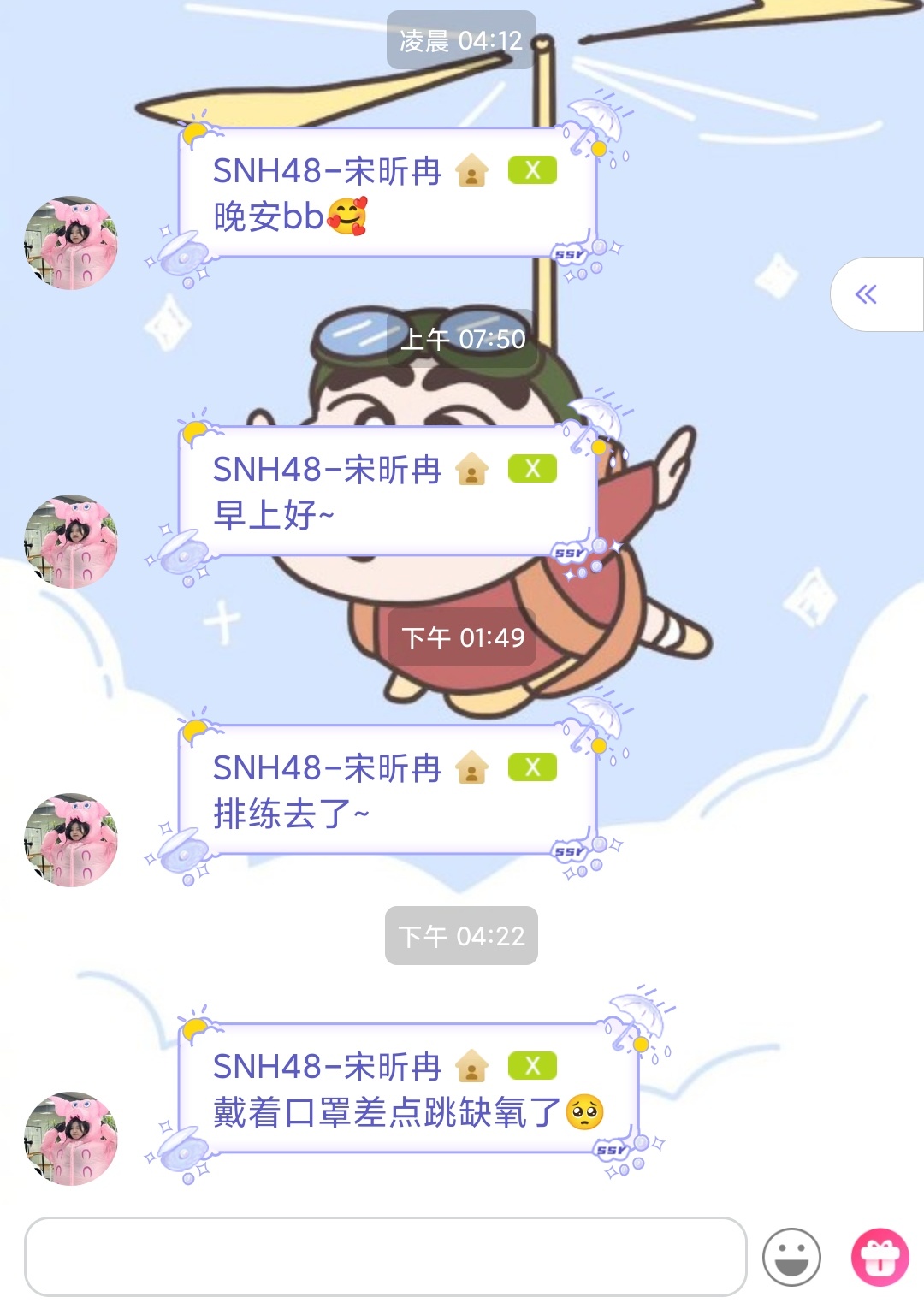The image size is (924, 1309).
Task: Open avatar beside the 早上好~ message
Action: click(x=71, y=542)
